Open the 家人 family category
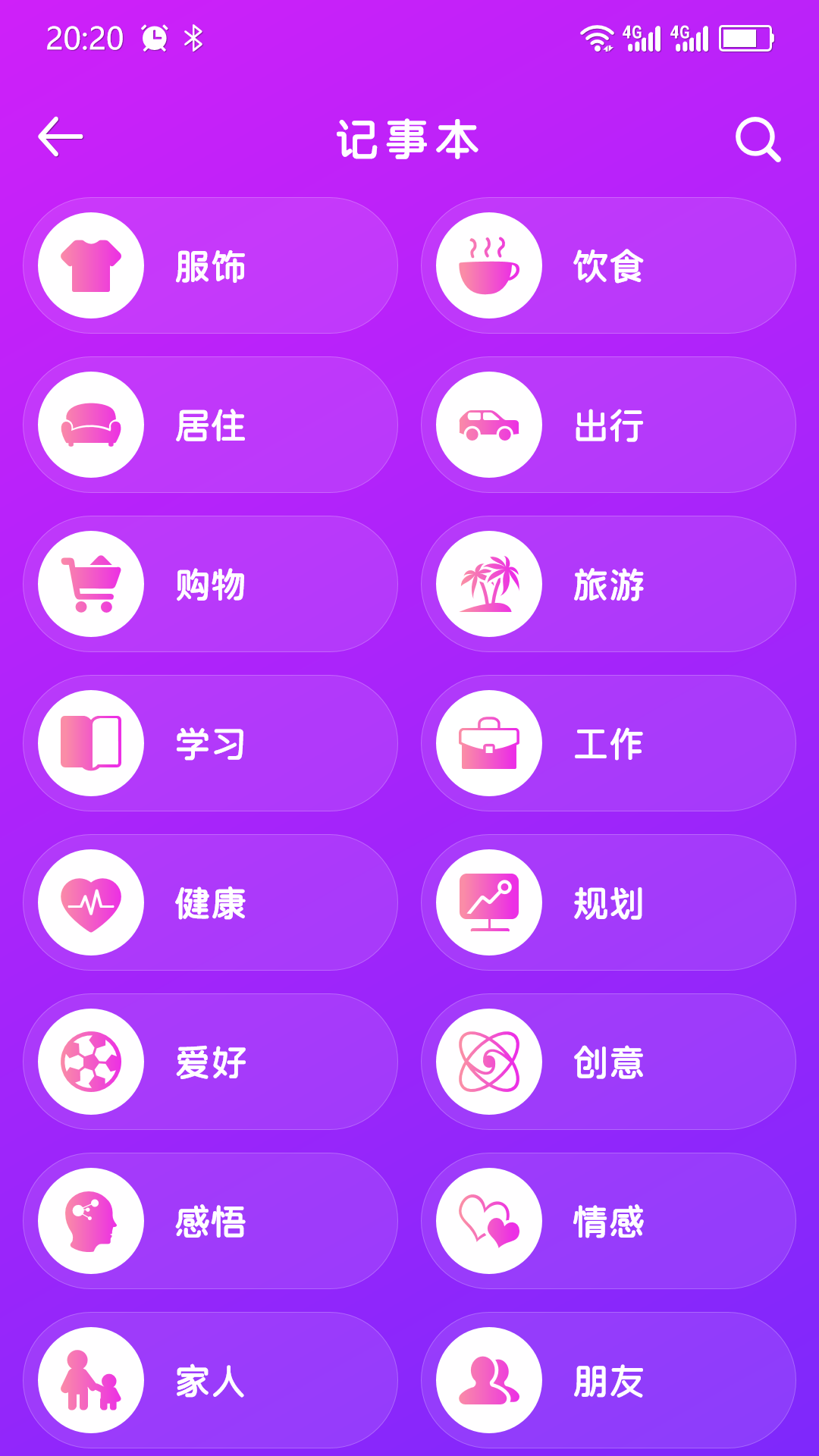Screen dimensions: 819x1456 pyautogui.click(x=210, y=1380)
